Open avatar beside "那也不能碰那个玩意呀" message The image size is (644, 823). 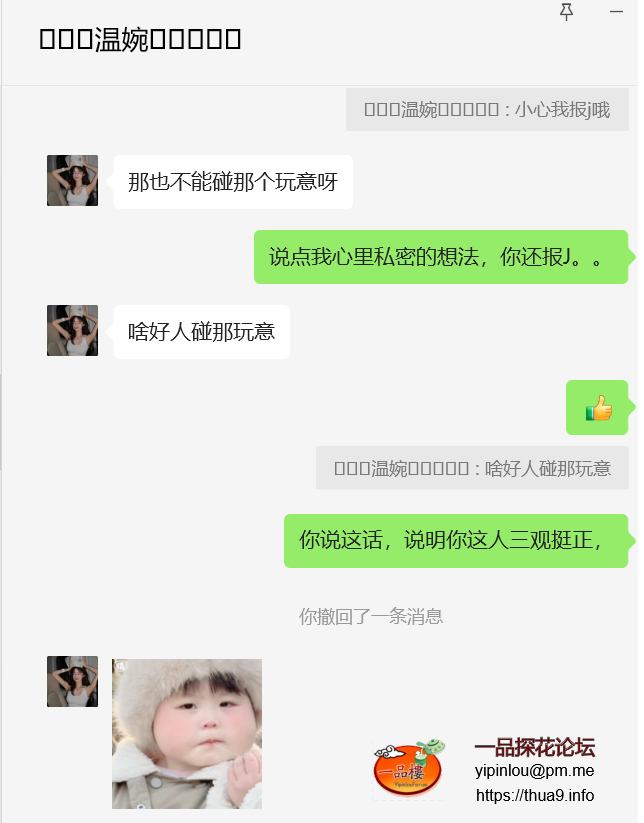pos(72,181)
